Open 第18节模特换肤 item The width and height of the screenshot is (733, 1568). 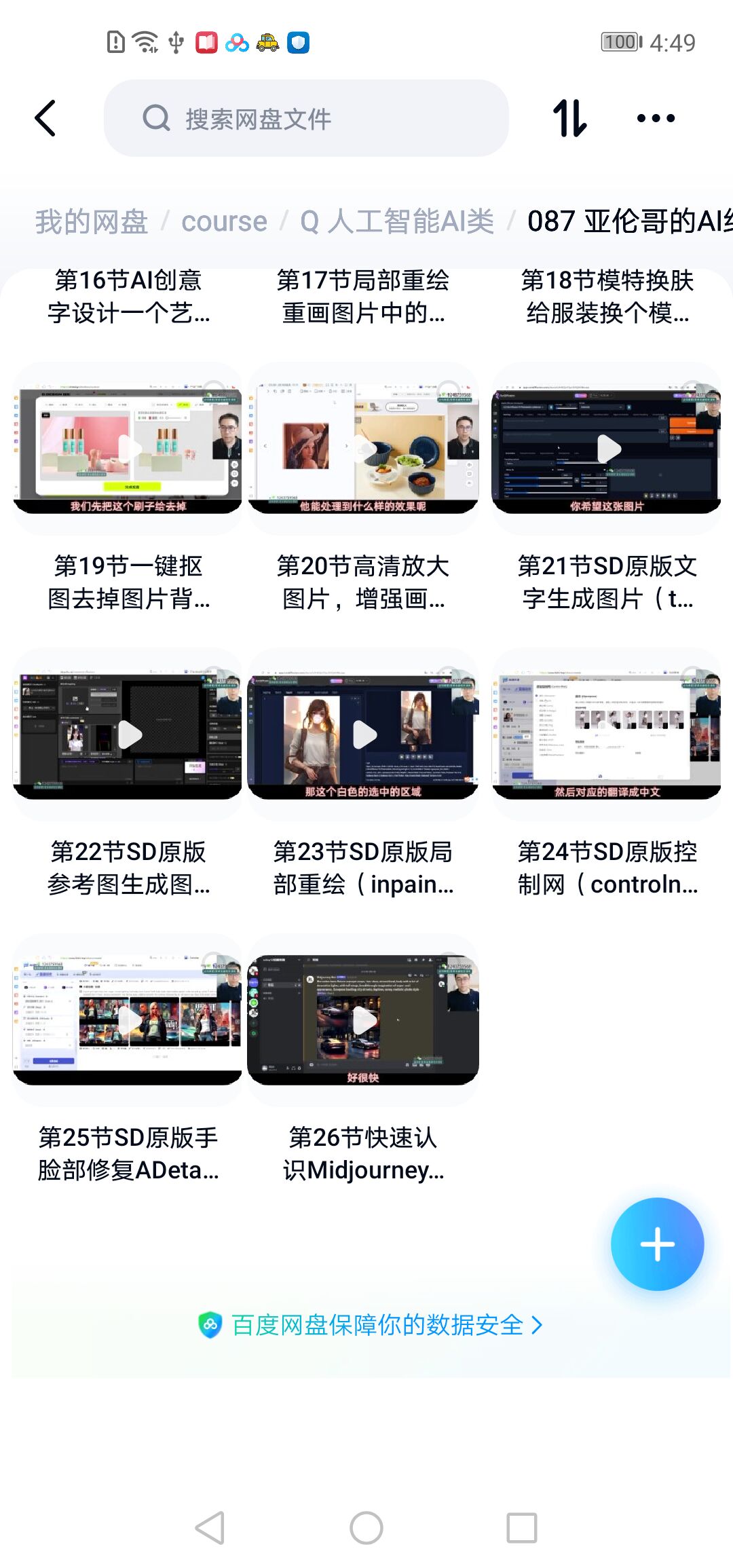click(x=606, y=297)
